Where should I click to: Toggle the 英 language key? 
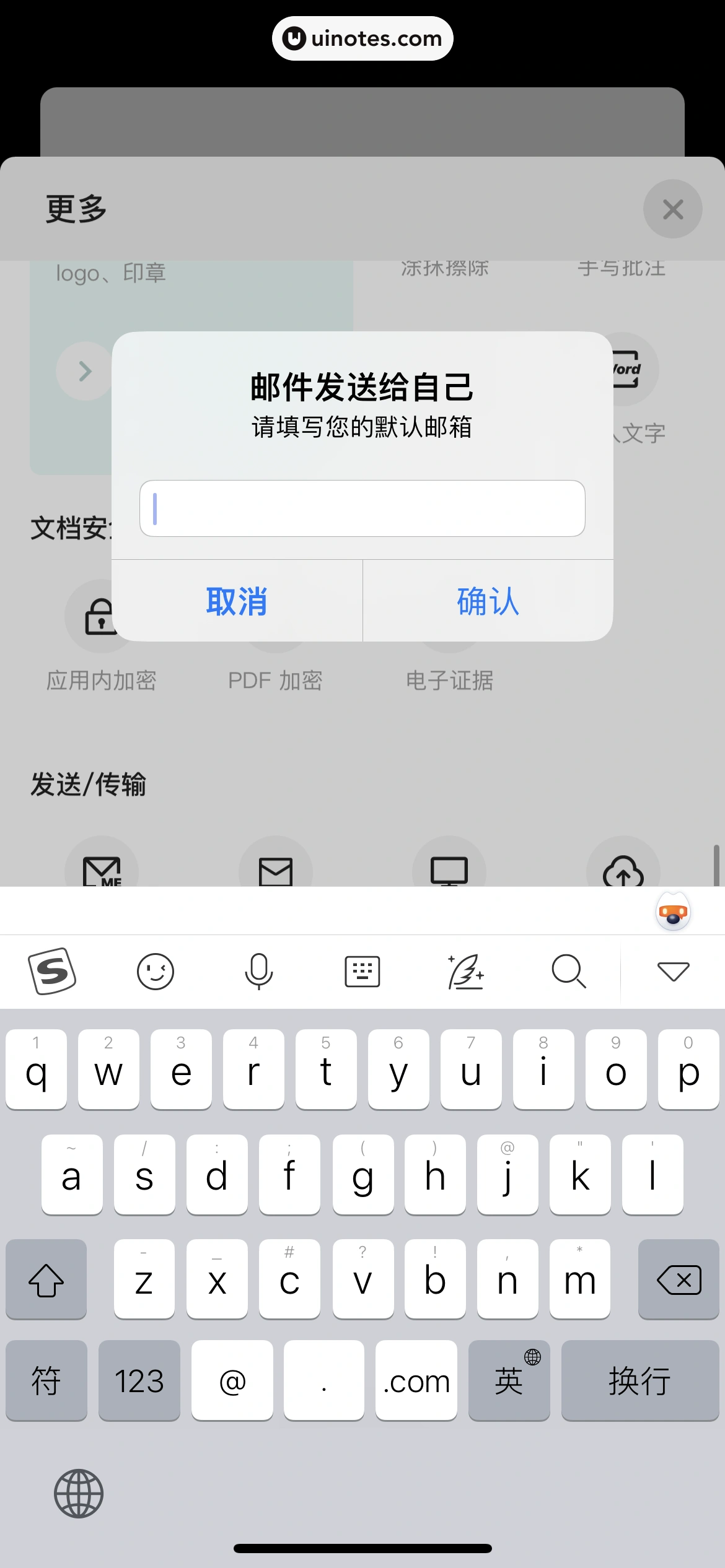[x=509, y=1380]
